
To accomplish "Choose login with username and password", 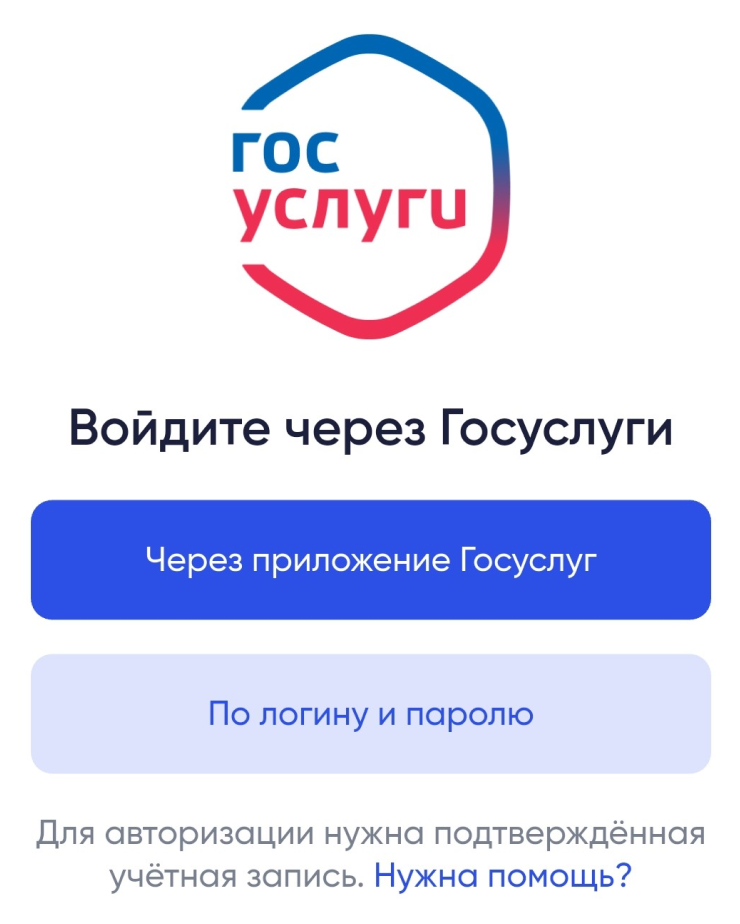I will click(x=370, y=714).
